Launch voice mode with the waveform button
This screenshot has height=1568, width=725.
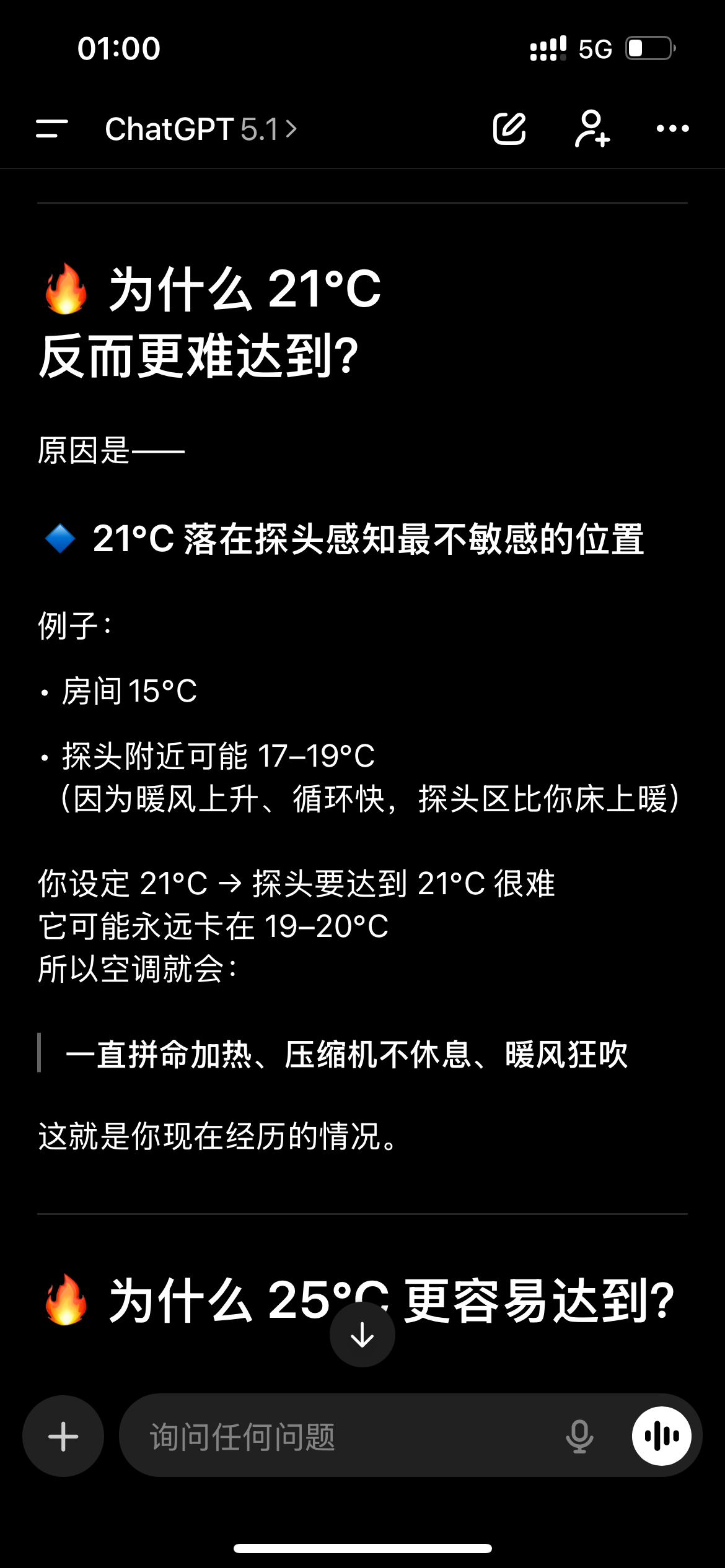(x=662, y=1436)
